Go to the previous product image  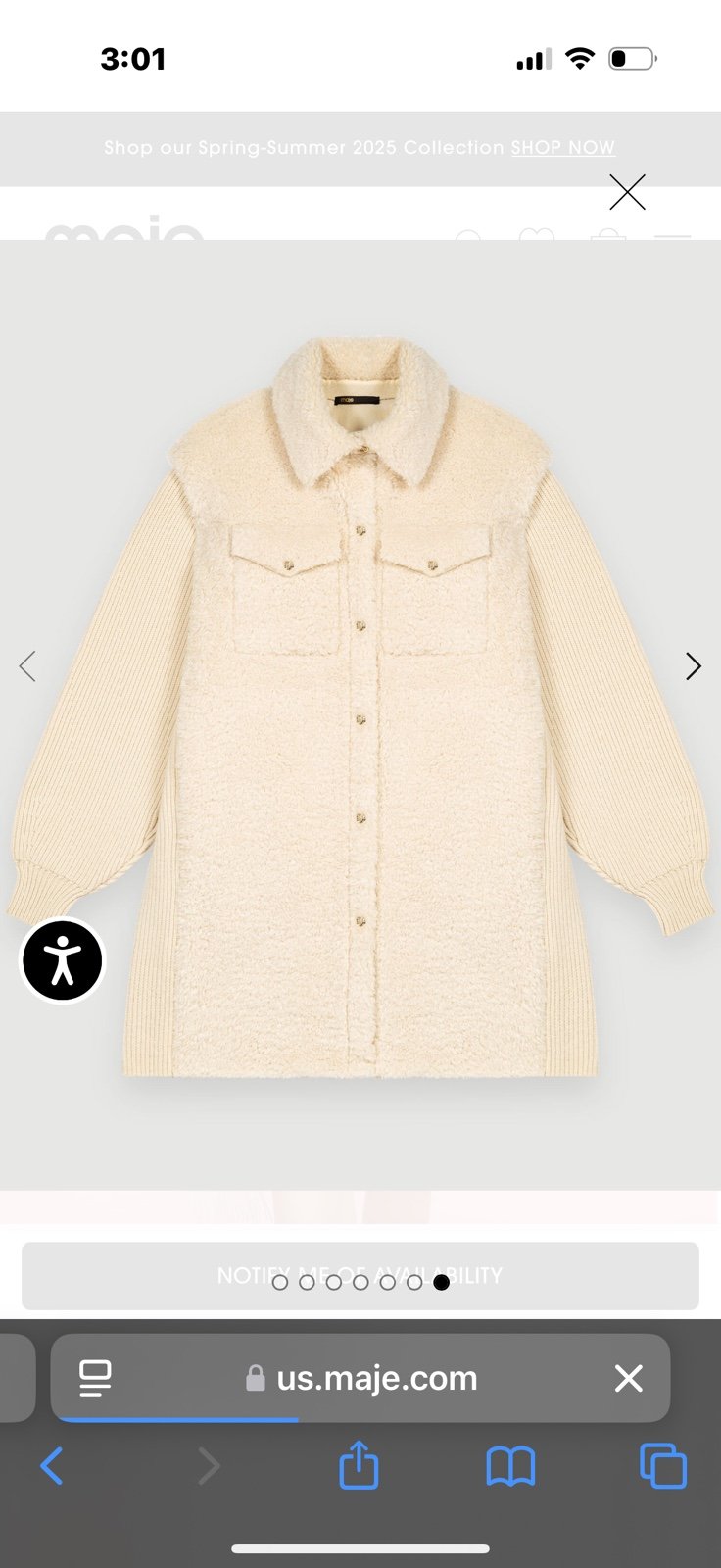(27, 666)
